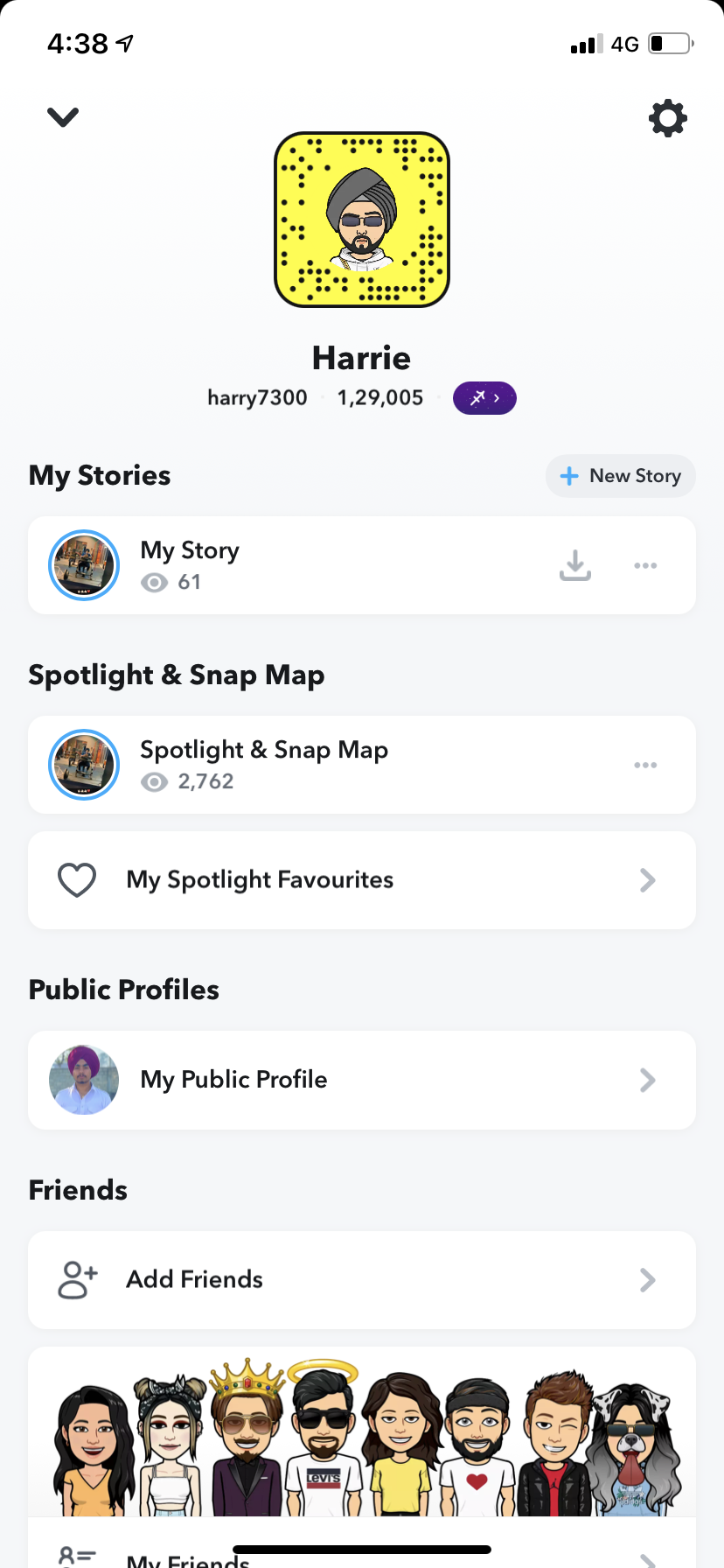Open the Snapcode with Bitmoji avatar
Viewport: 724px width, 1568px height.
pyautogui.click(x=362, y=220)
